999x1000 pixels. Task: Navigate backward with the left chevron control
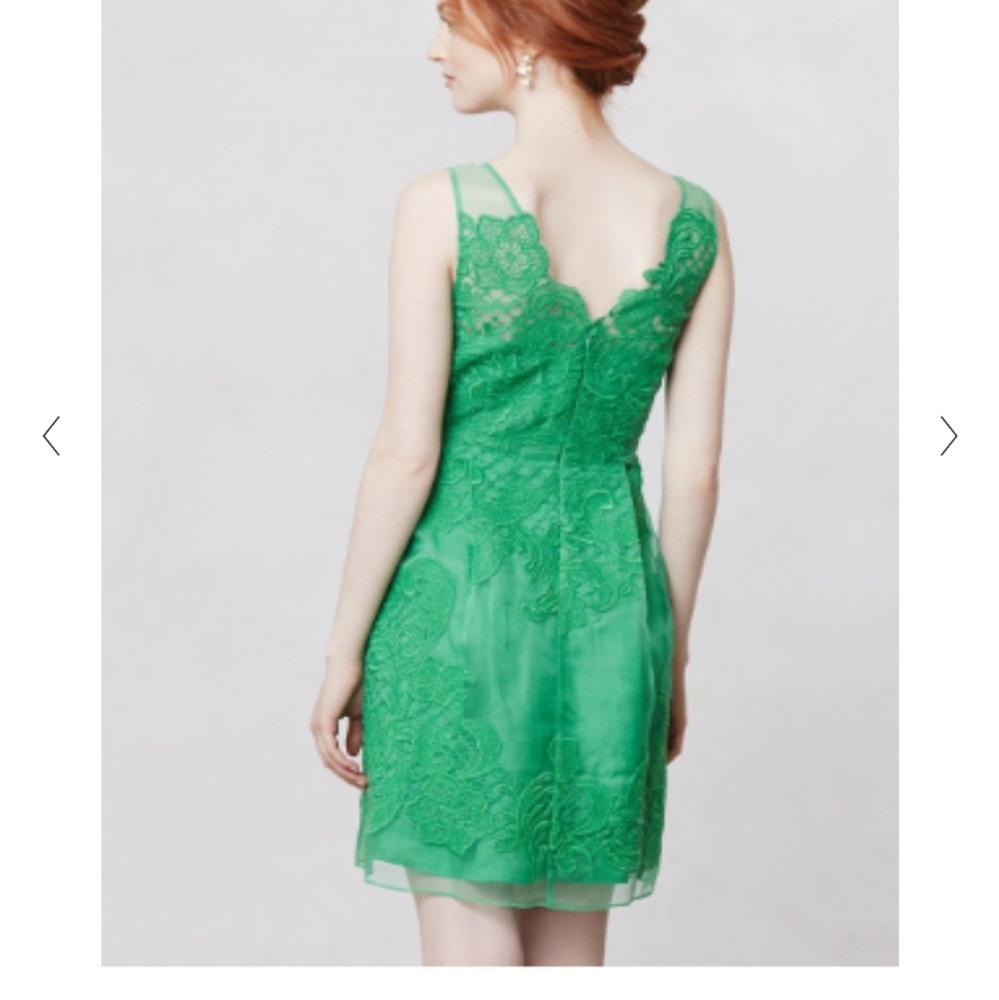coord(51,436)
